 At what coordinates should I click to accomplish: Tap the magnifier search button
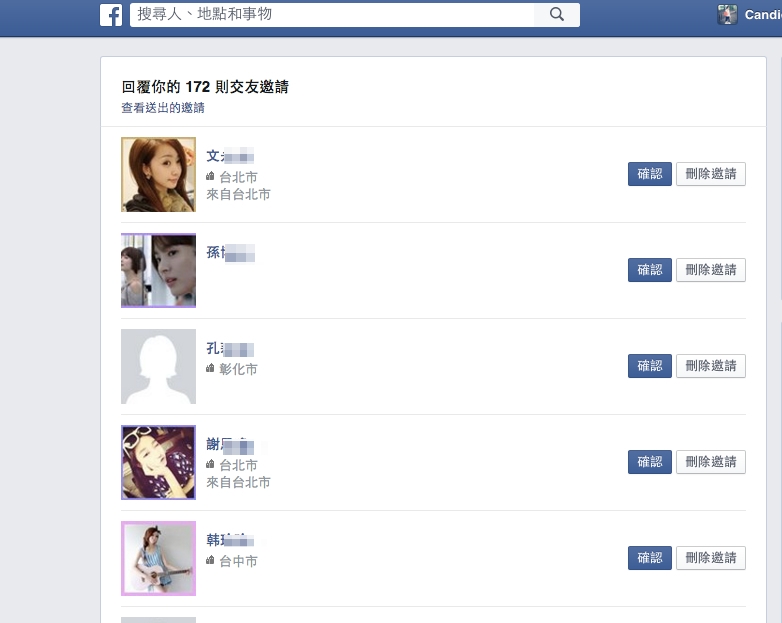click(x=557, y=15)
